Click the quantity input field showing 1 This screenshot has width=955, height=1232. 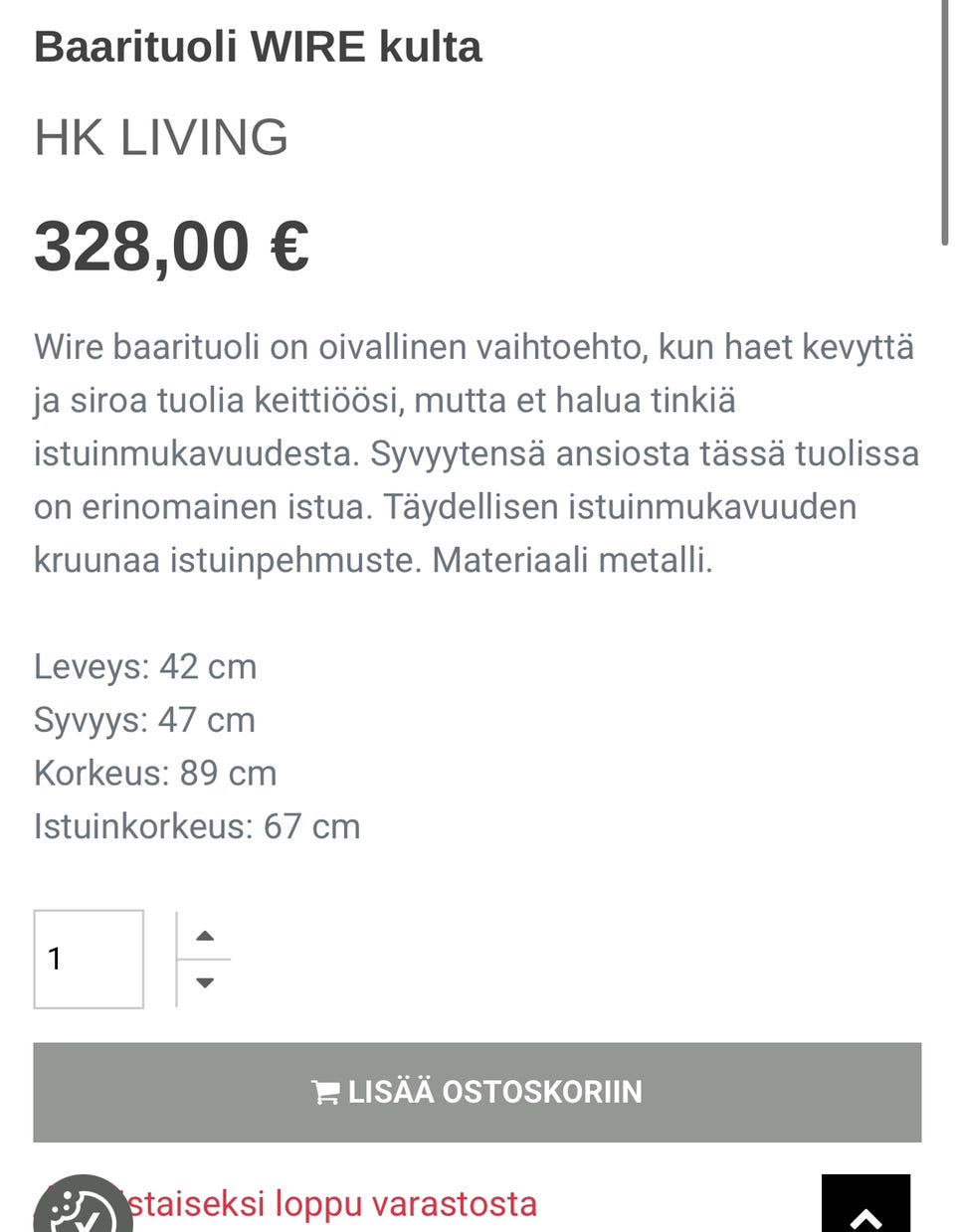pos(89,958)
